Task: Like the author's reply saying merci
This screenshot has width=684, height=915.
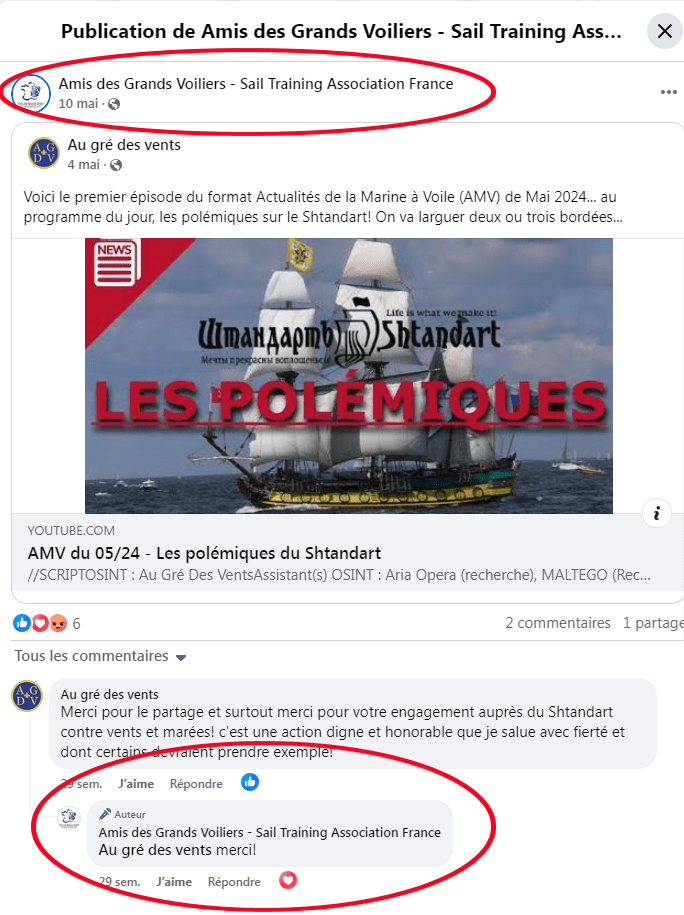Action: (x=174, y=882)
